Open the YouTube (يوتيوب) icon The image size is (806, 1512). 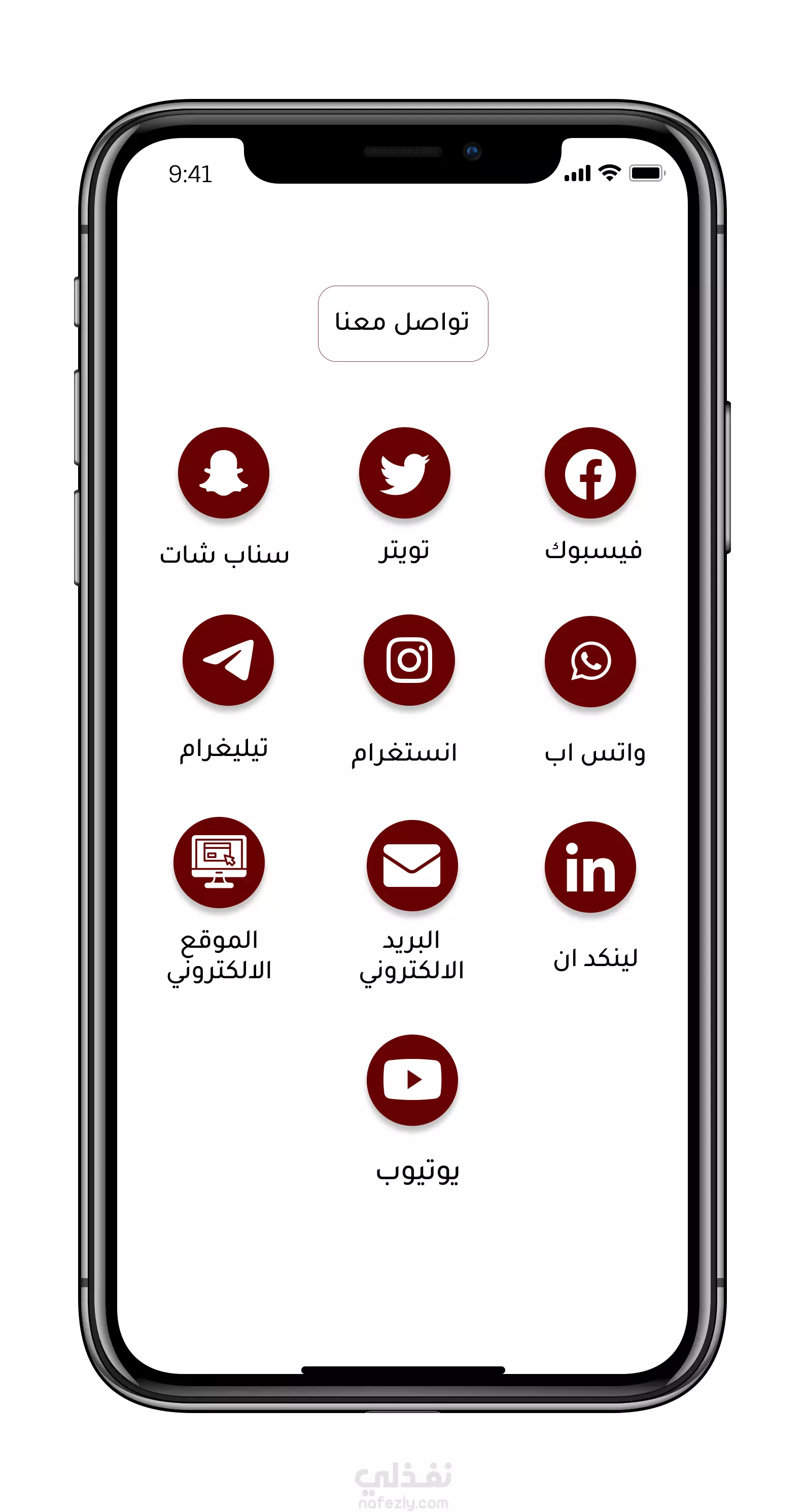[412, 1079]
